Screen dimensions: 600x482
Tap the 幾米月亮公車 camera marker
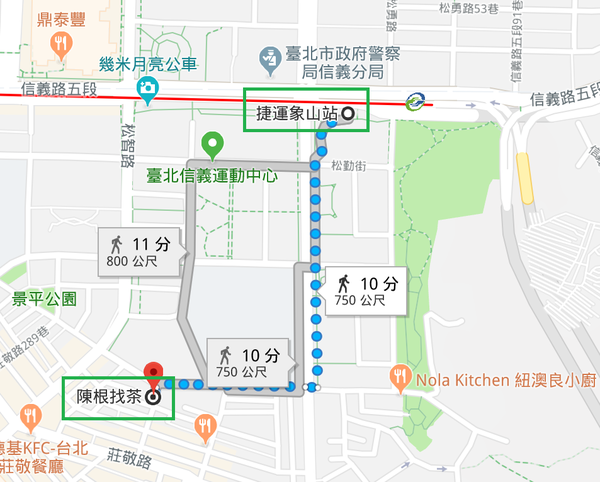tap(148, 88)
